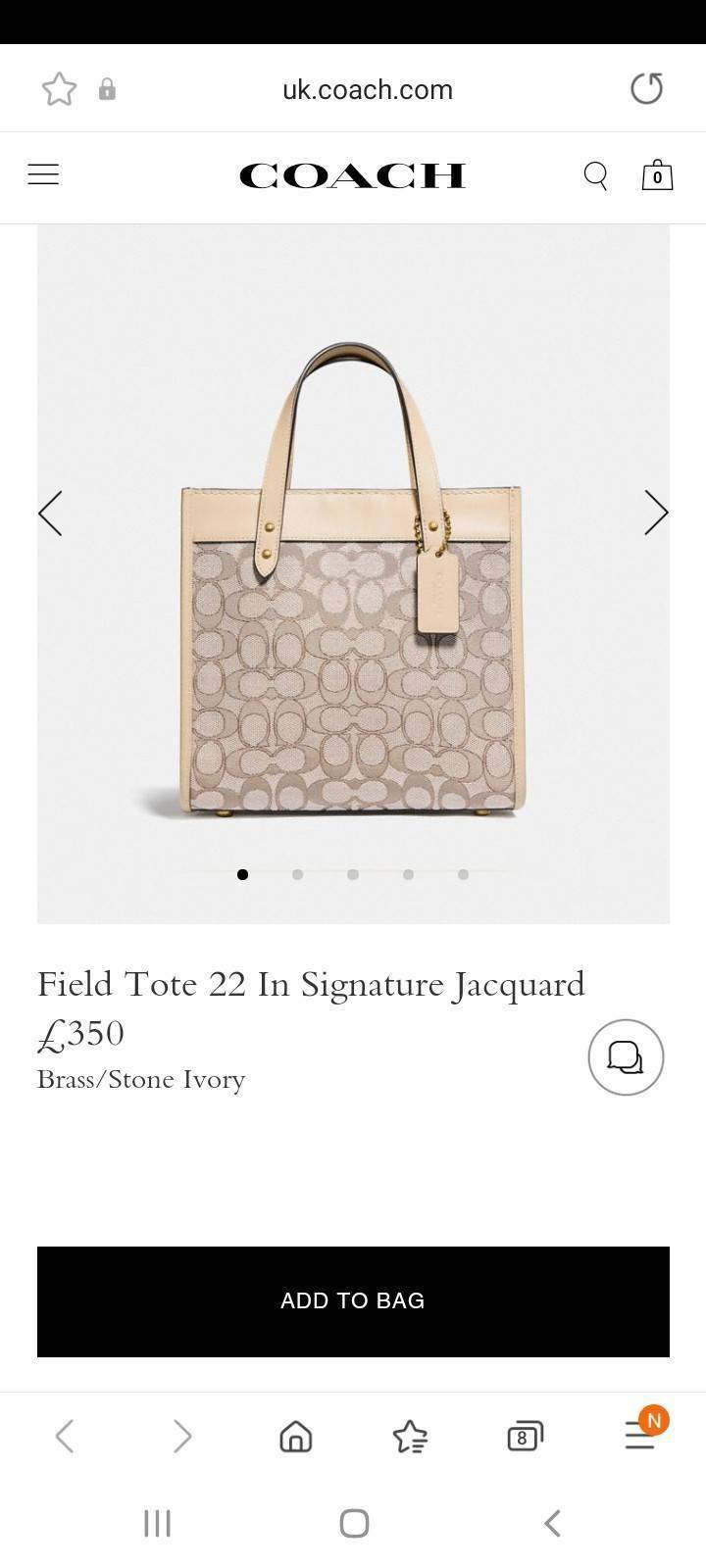Screen dimensions: 706x1568
Task: Reload the page with the refresh icon
Action: (645, 88)
